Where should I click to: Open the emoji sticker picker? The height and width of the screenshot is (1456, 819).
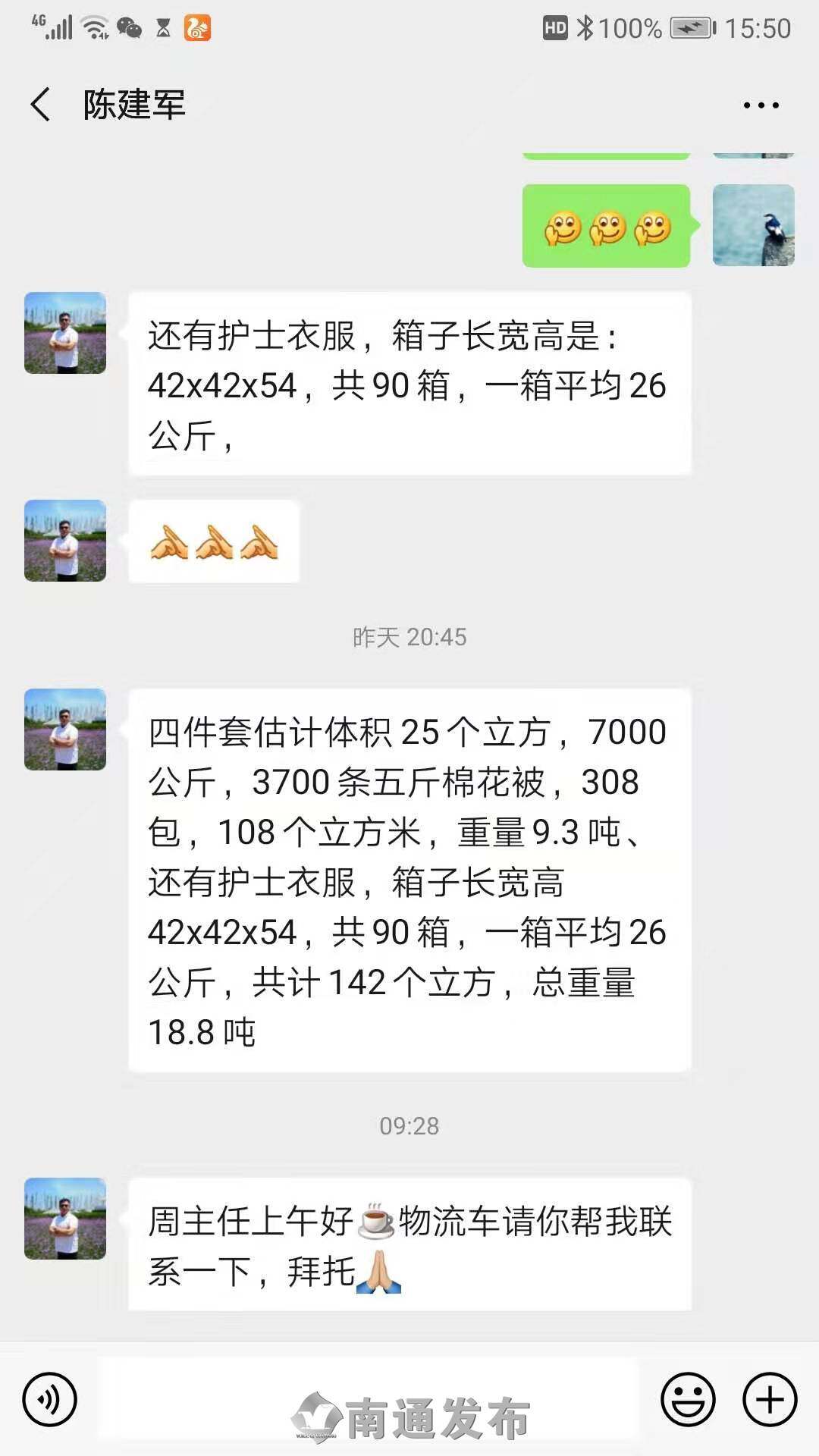click(688, 1399)
